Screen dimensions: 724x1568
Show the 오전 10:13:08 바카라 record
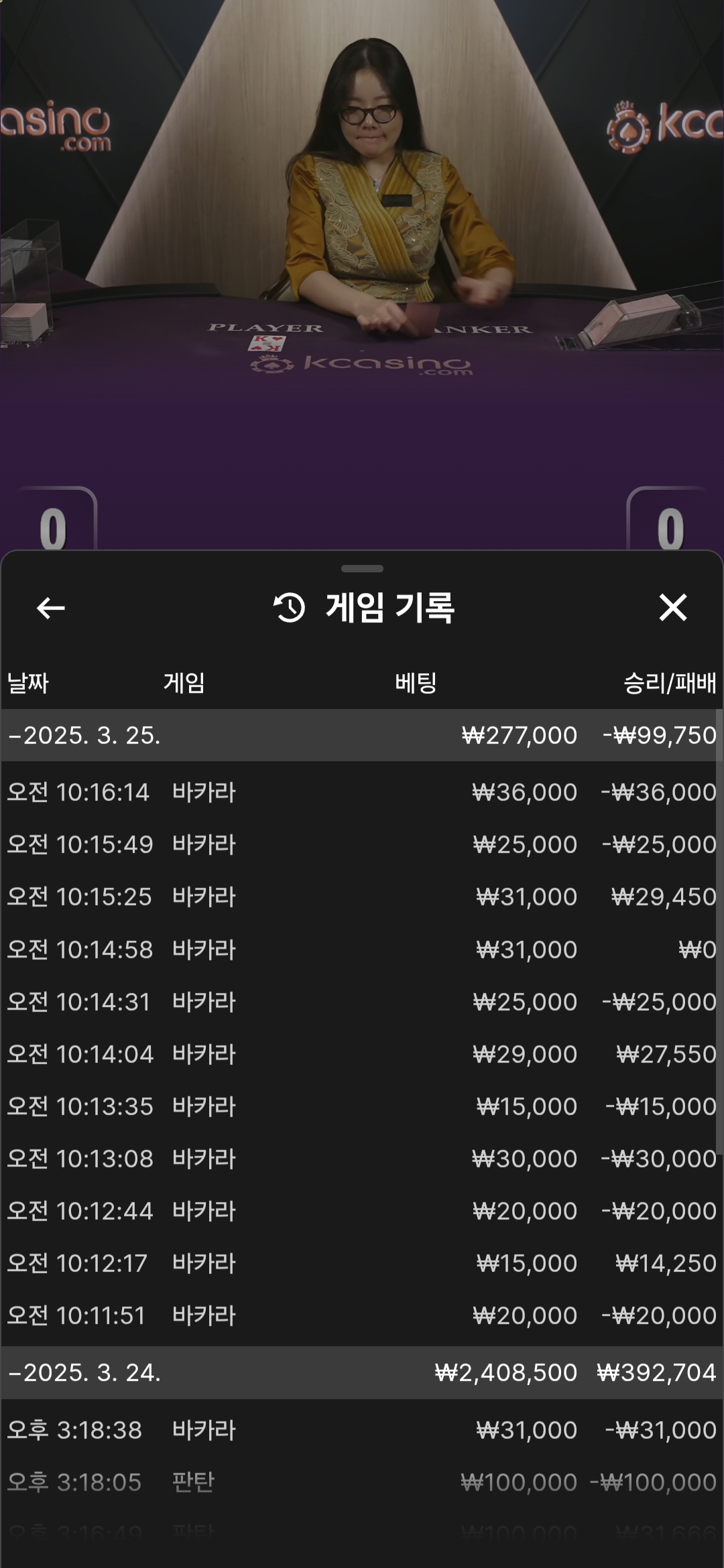[x=362, y=1159]
